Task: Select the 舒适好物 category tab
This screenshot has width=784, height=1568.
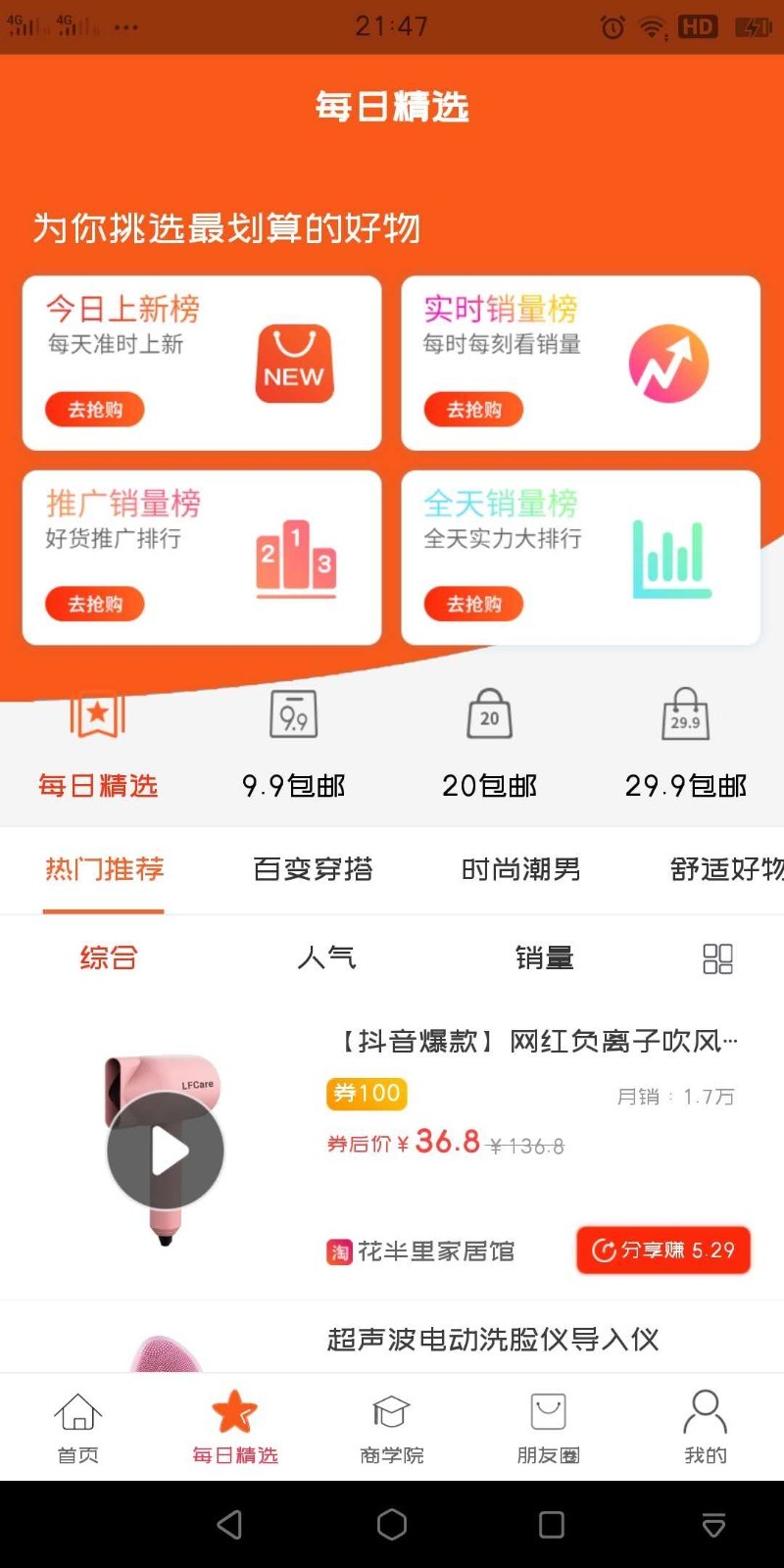Action: pyautogui.click(x=725, y=869)
